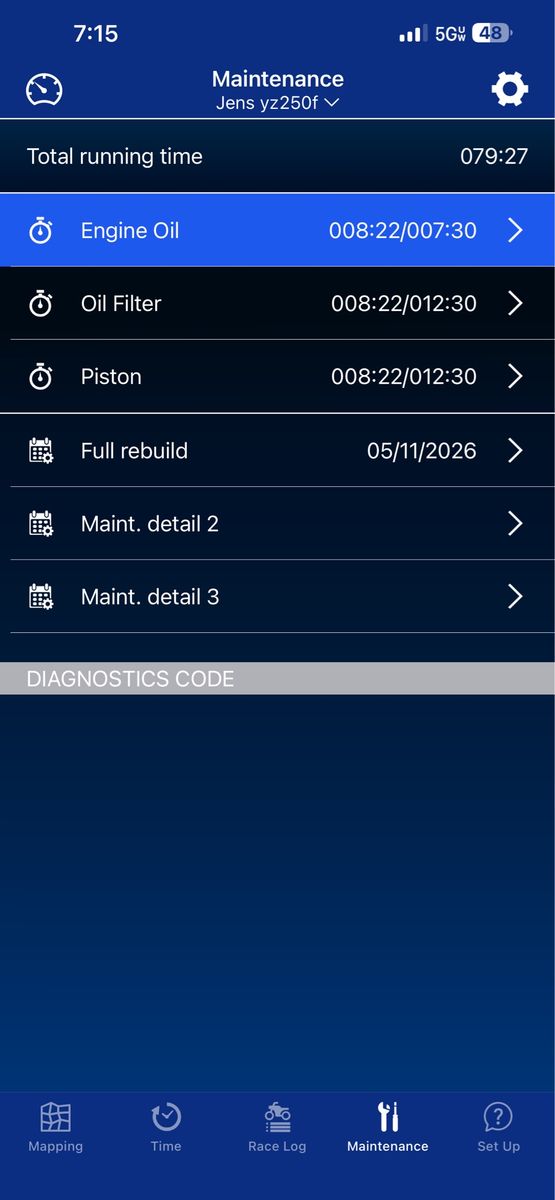
Task: Switch to the Race Log tab
Action: [x=277, y=1128]
